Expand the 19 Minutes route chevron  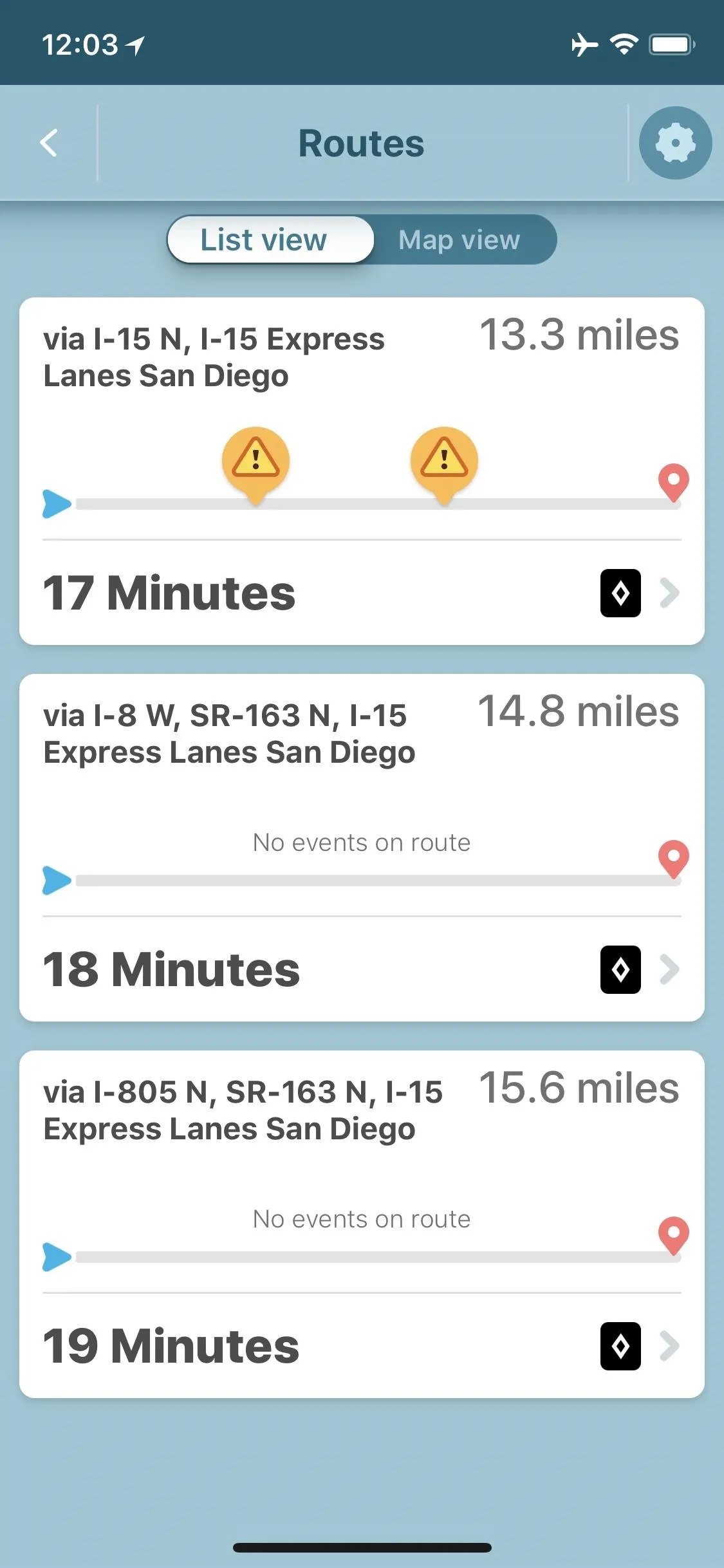(x=670, y=1346)
